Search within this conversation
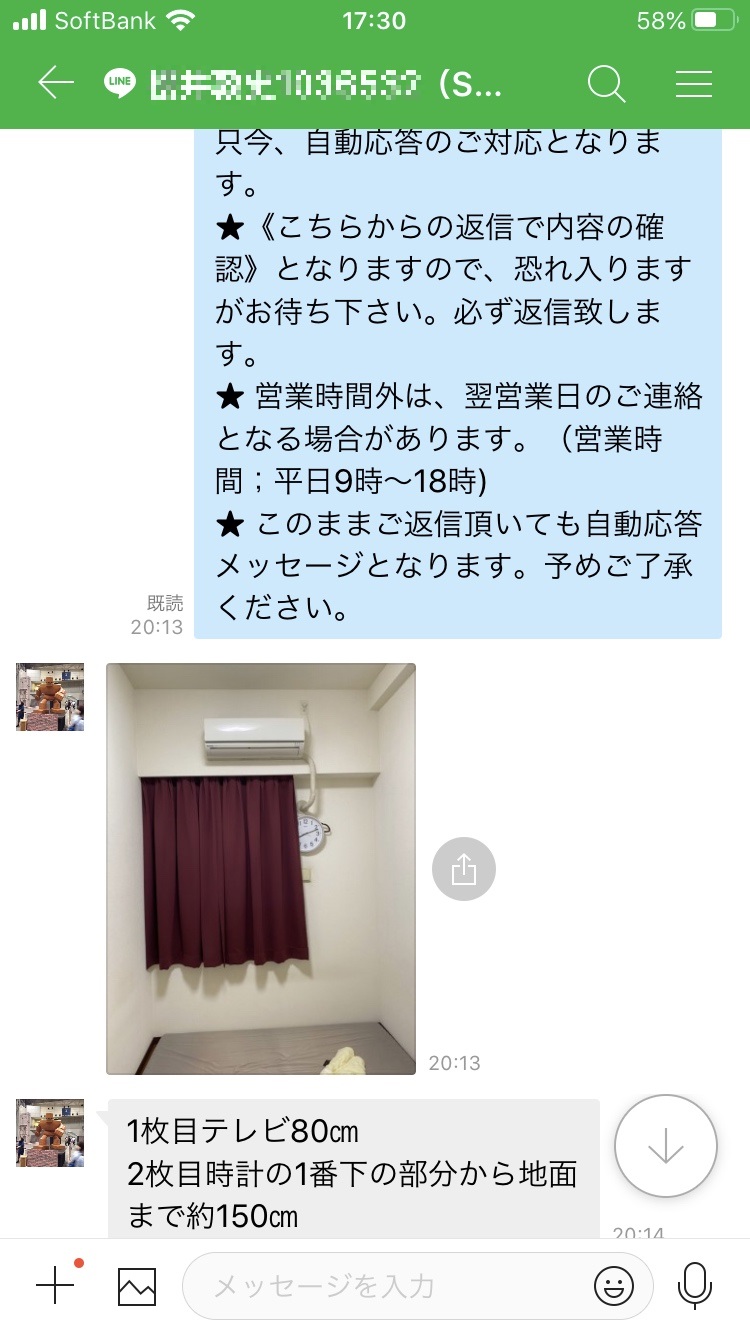The image size is (750, 1334). click(606, 84)
